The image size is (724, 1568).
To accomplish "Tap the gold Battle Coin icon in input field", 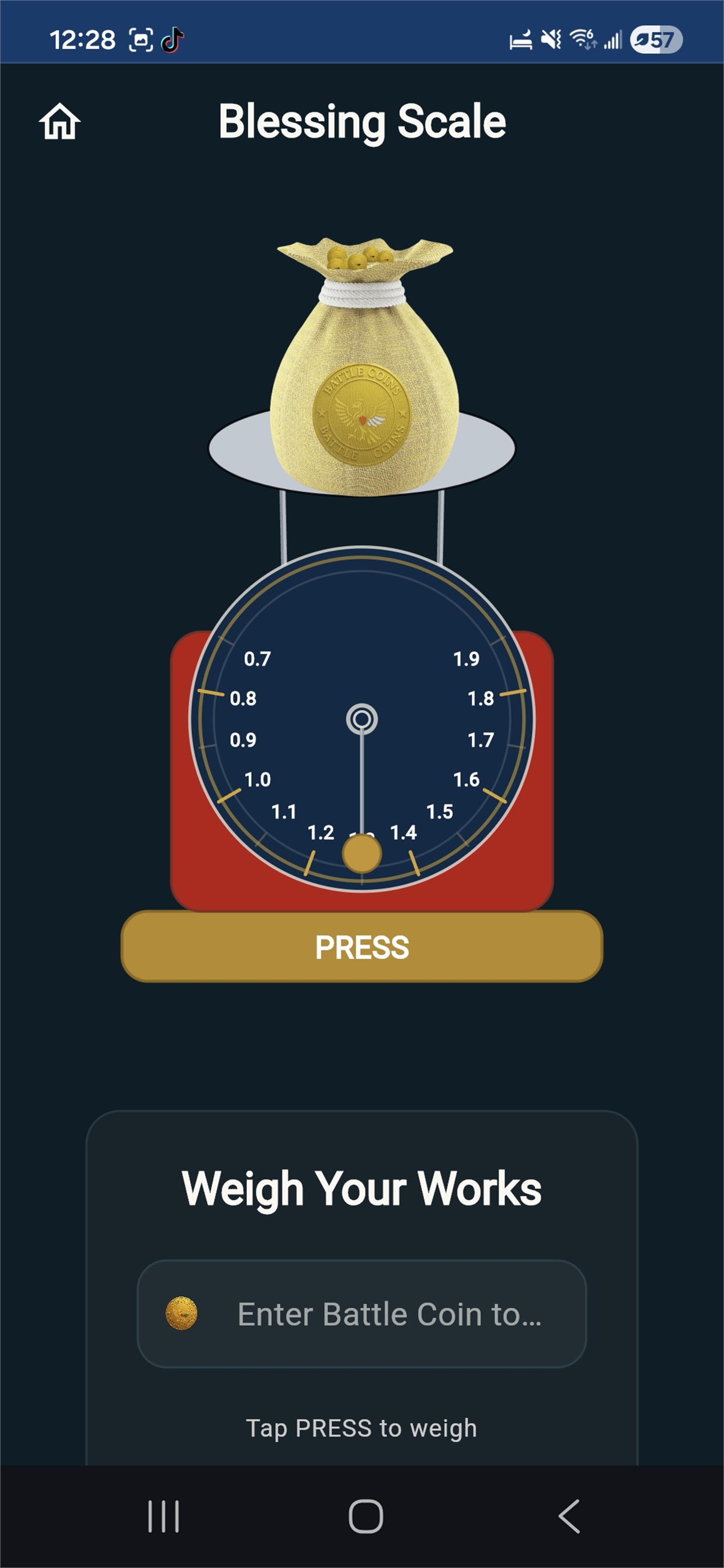I will pyautogui.click(x=183, y=1315).
